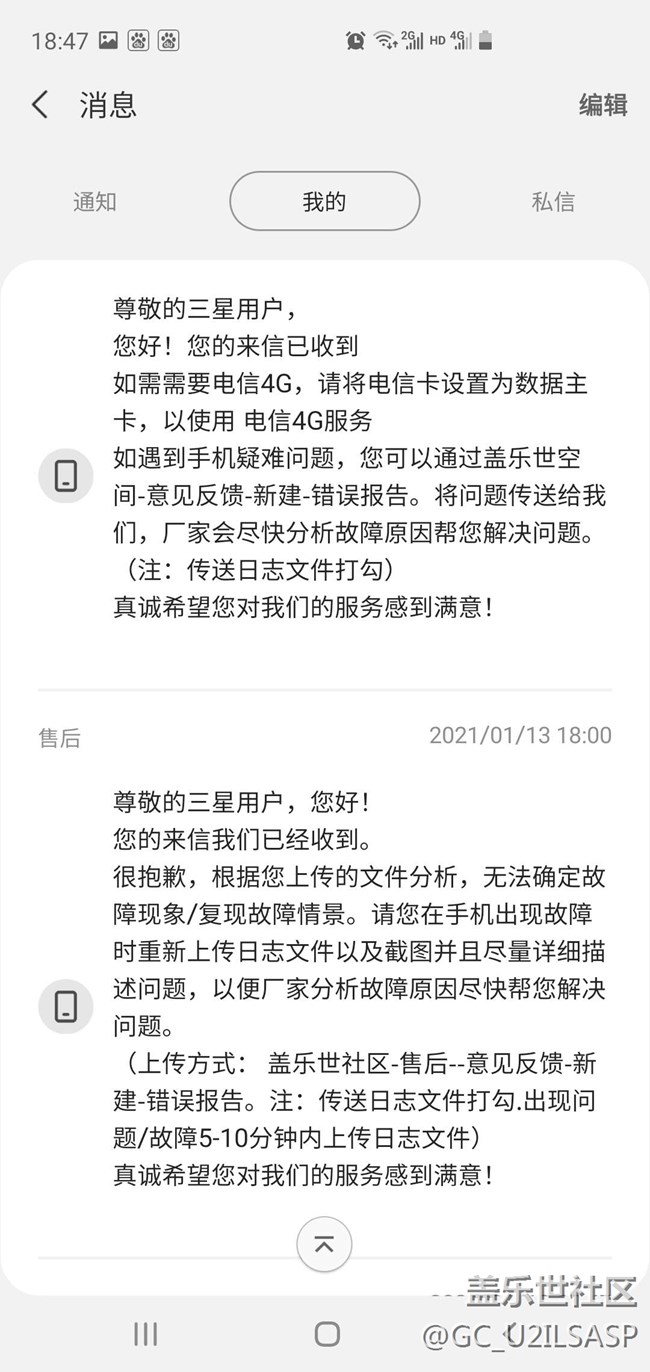The image size is (650, 1372).
Task: Go back from the 消息 page
Action: click(x=40, y=105)
